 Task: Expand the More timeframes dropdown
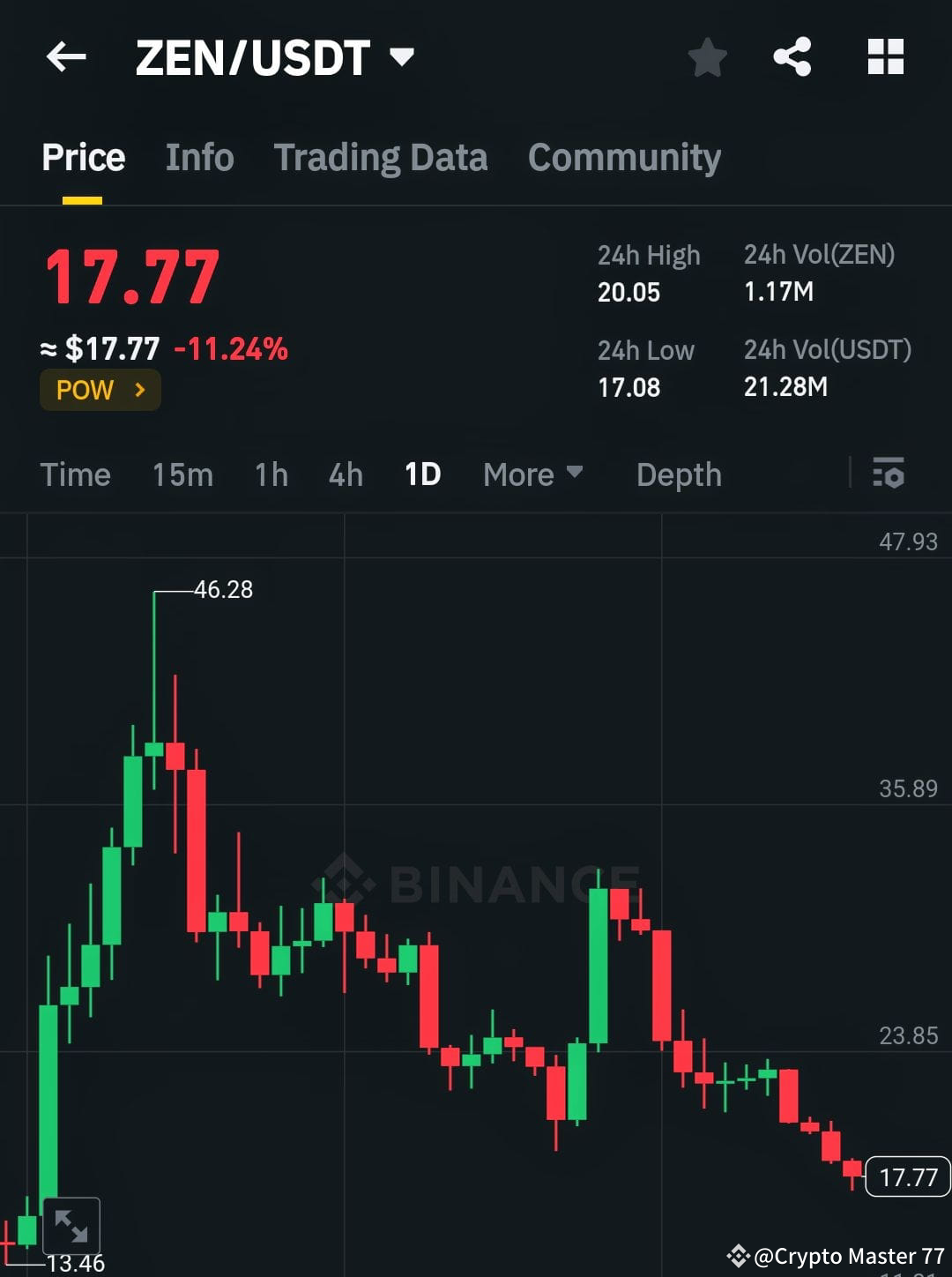[x=532, y=474]
